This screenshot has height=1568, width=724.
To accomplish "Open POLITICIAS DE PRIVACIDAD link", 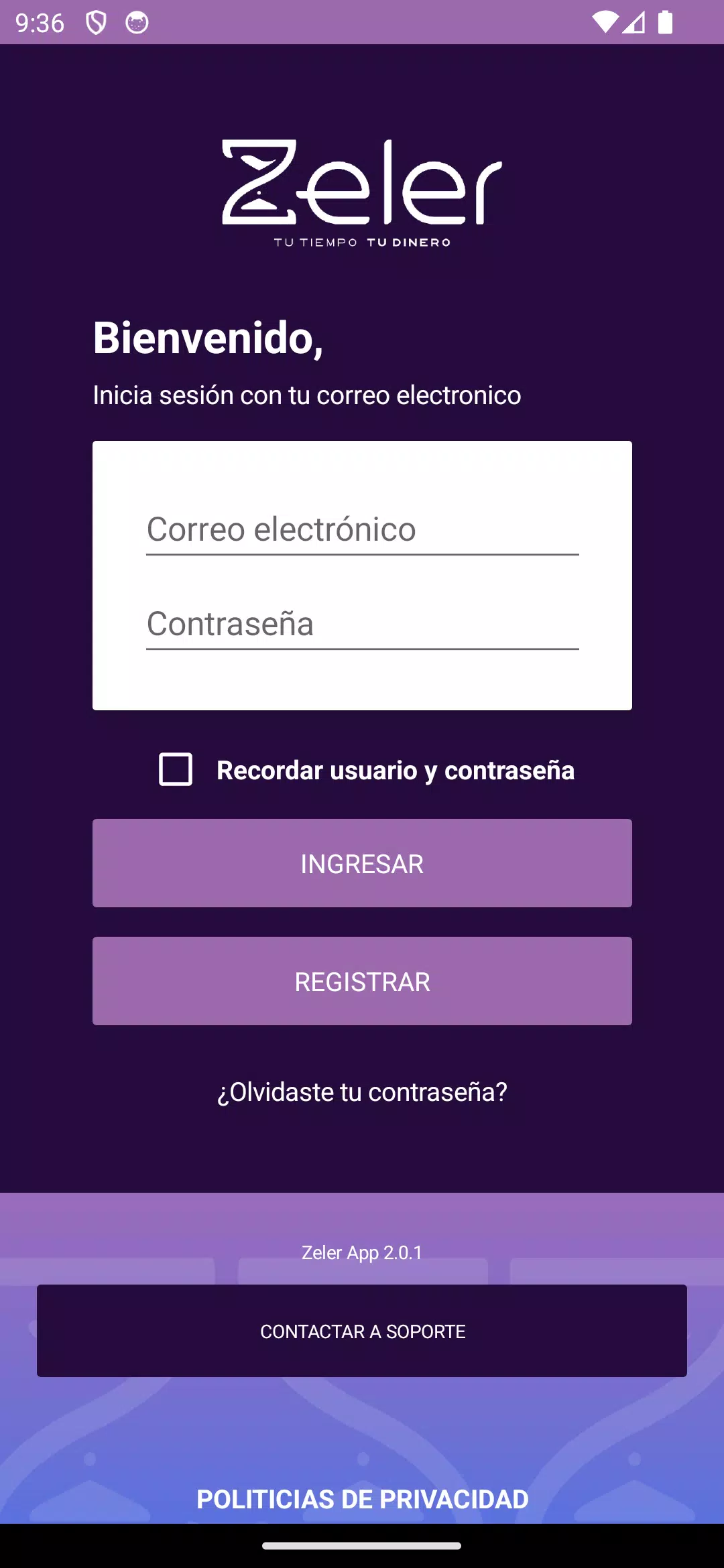I will [362, 1499].
